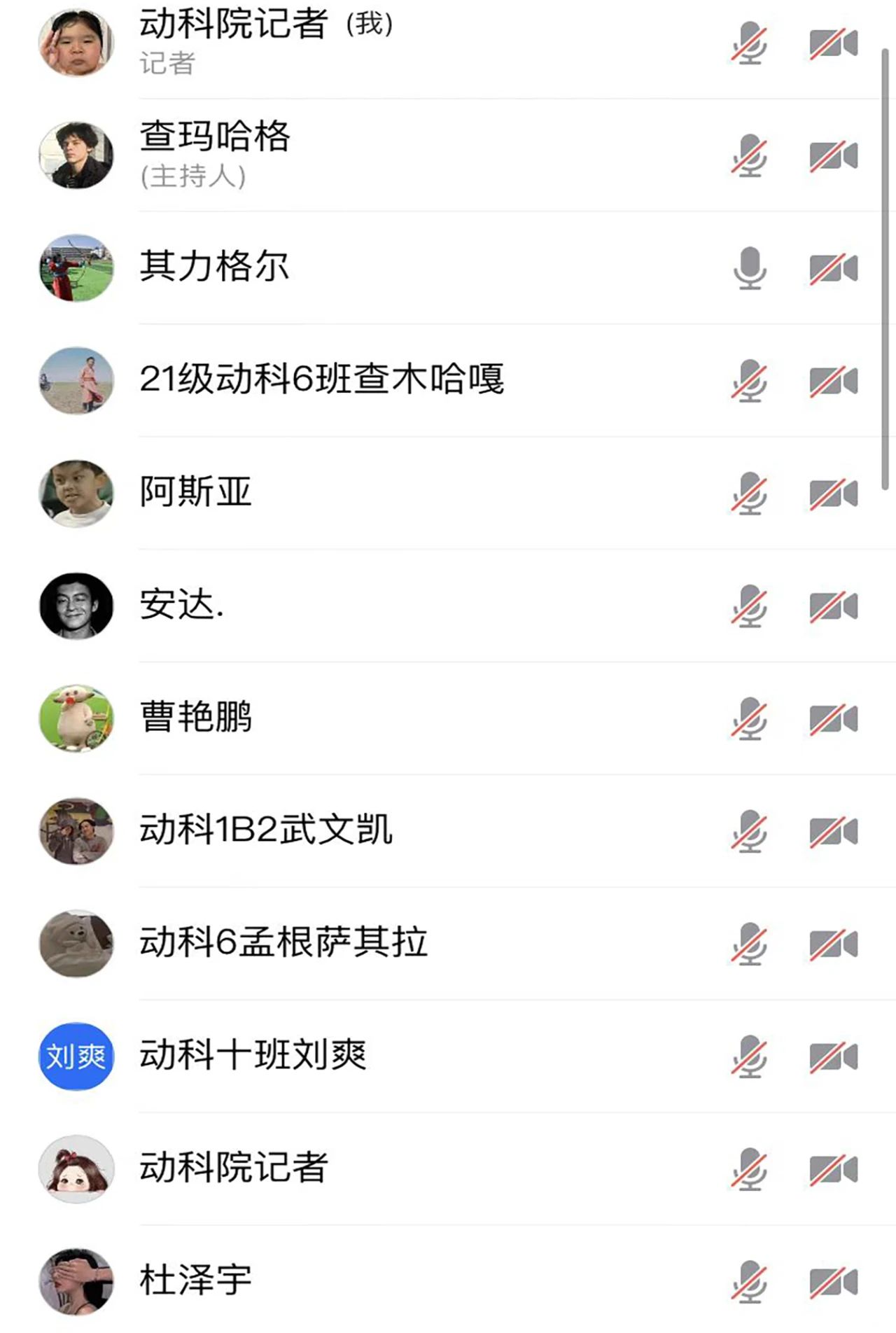Tap the camera icon for 动科6孟根萨其拉
The image size is (896, 1333).
point(833,944)
